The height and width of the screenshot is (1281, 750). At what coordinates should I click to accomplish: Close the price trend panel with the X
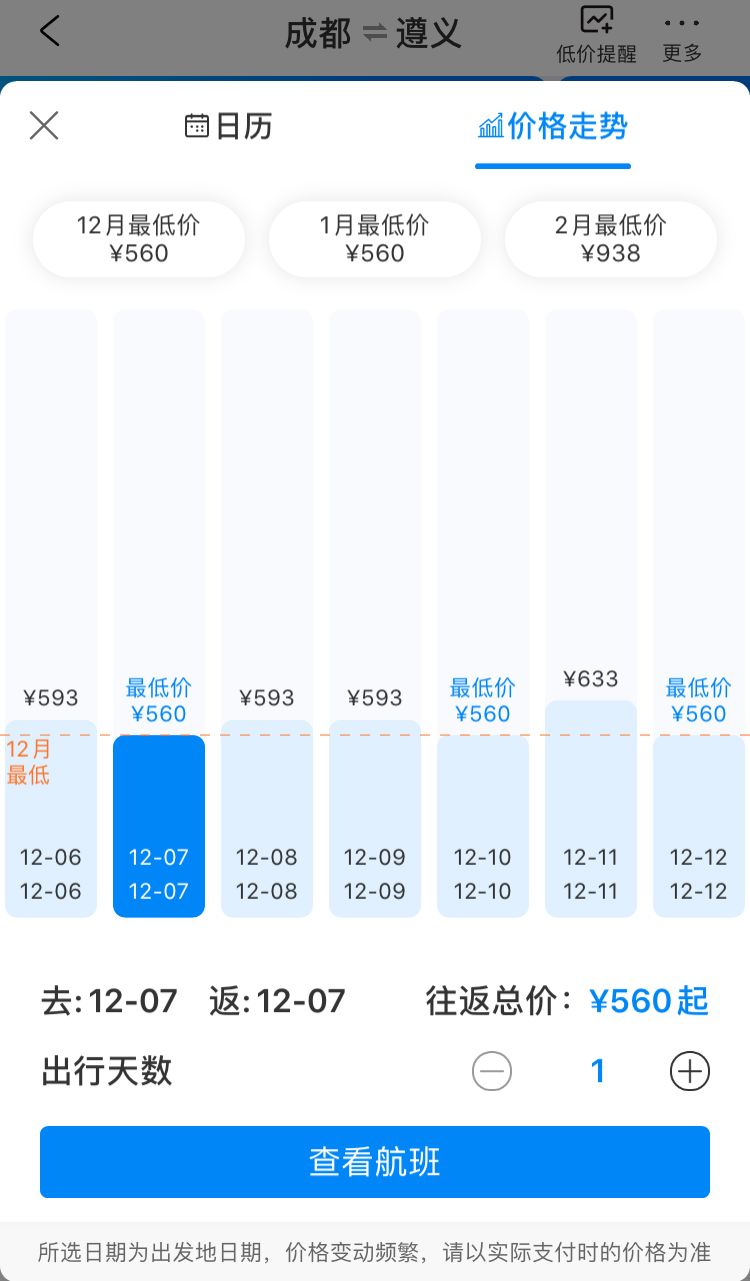(x=44, y=125)
